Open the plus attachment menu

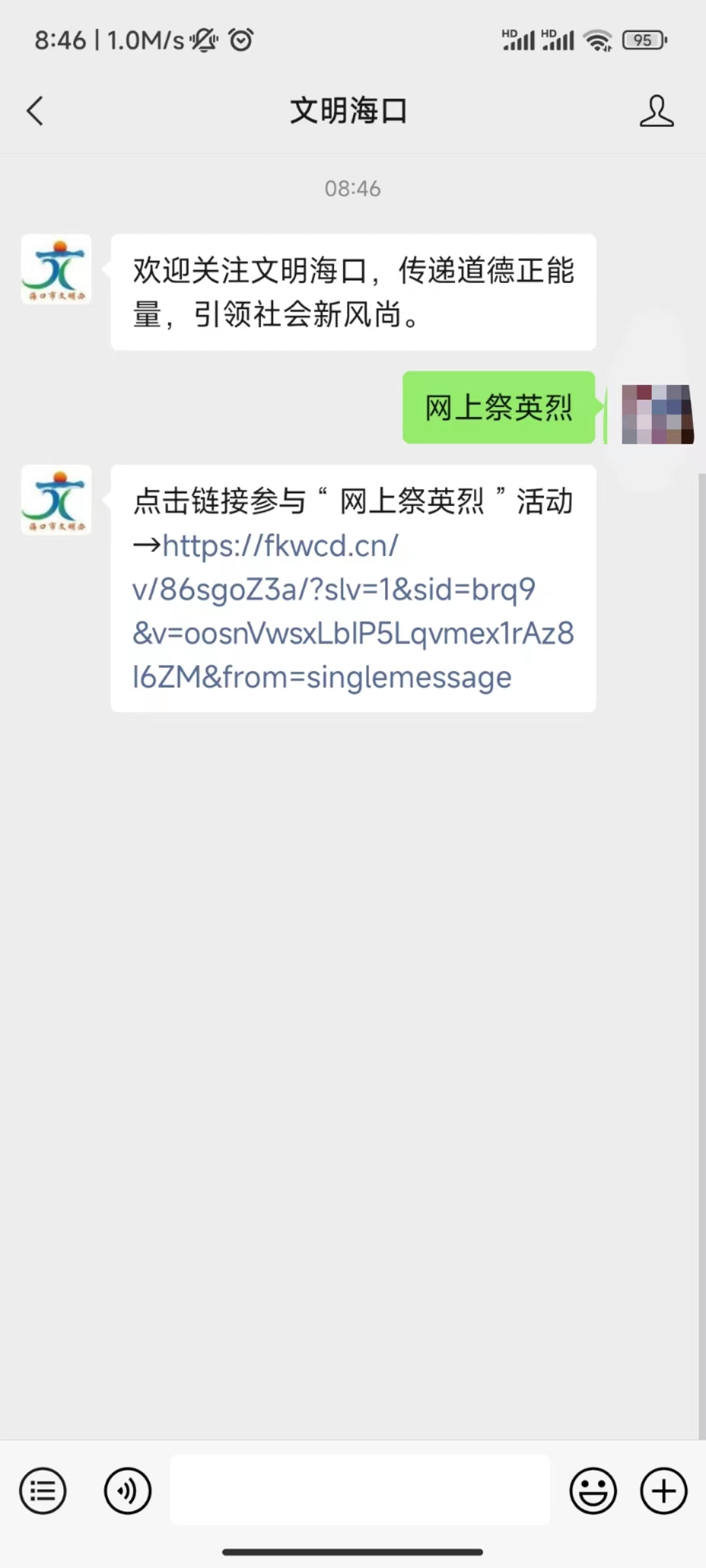[x=664, y=1491]
